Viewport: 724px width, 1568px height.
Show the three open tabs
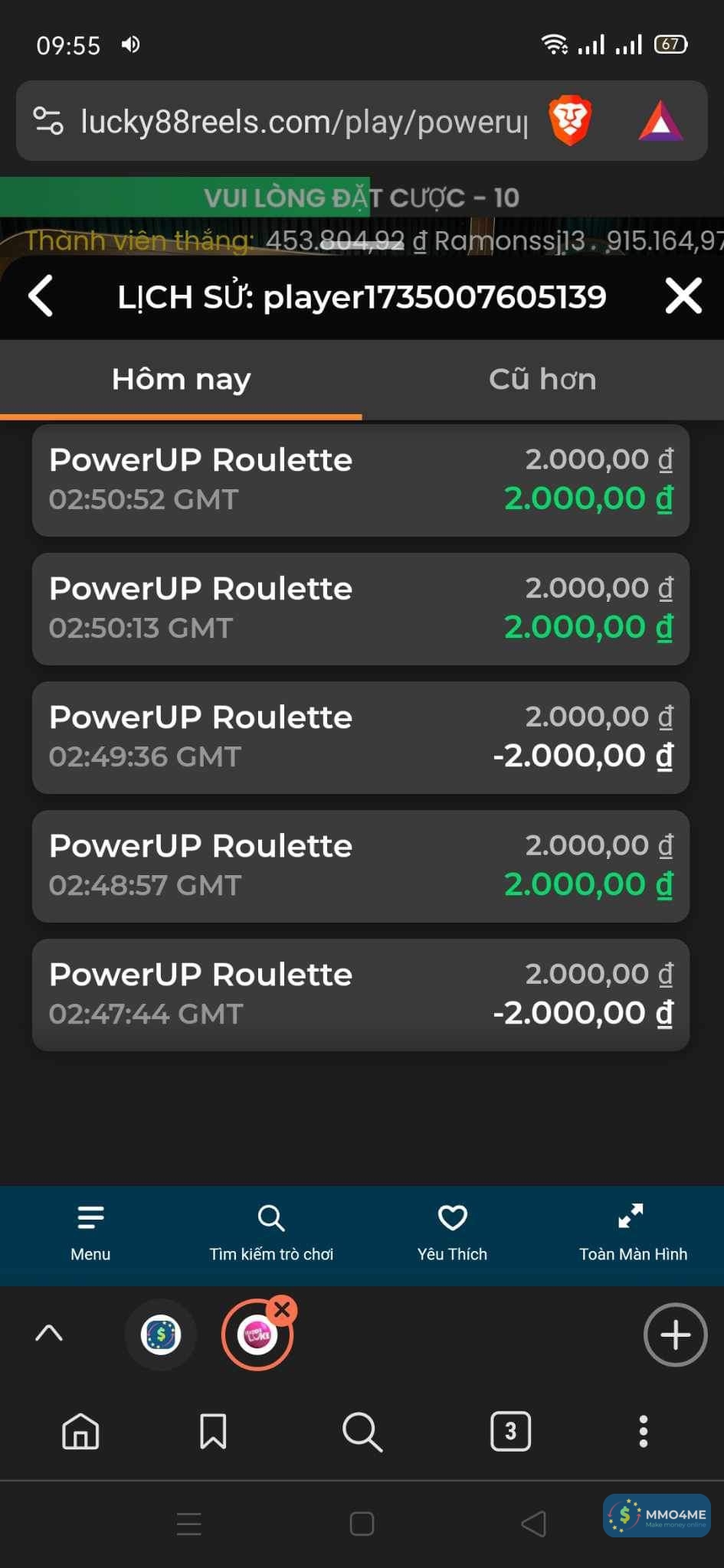click(510, 1431)
